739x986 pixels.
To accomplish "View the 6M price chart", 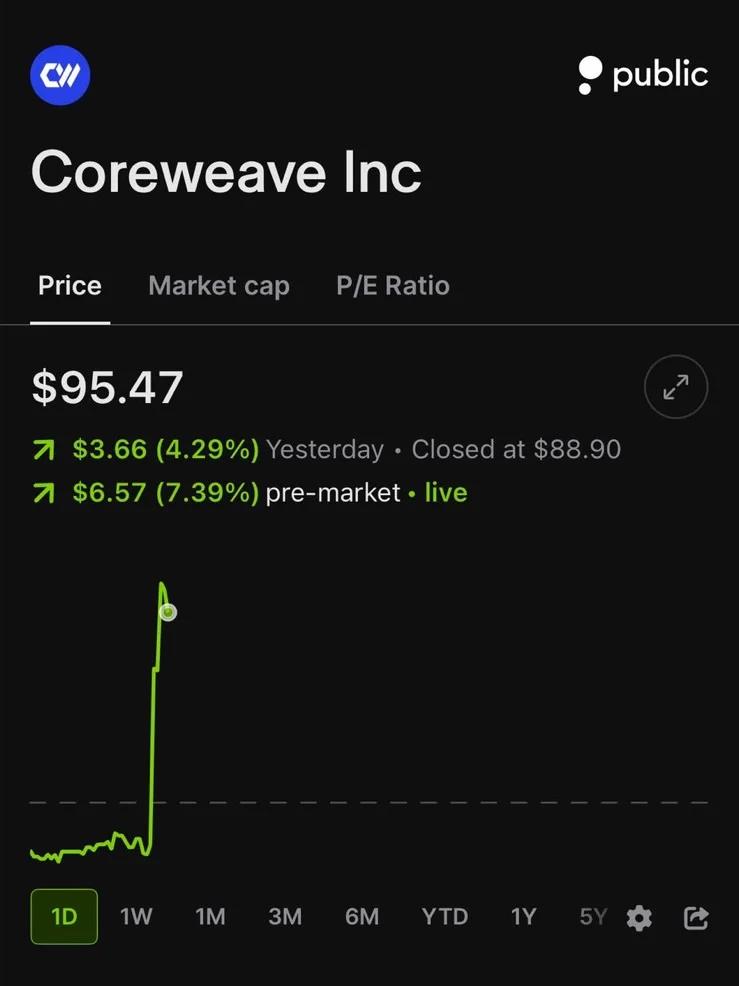I will click(x=362, y=916).
